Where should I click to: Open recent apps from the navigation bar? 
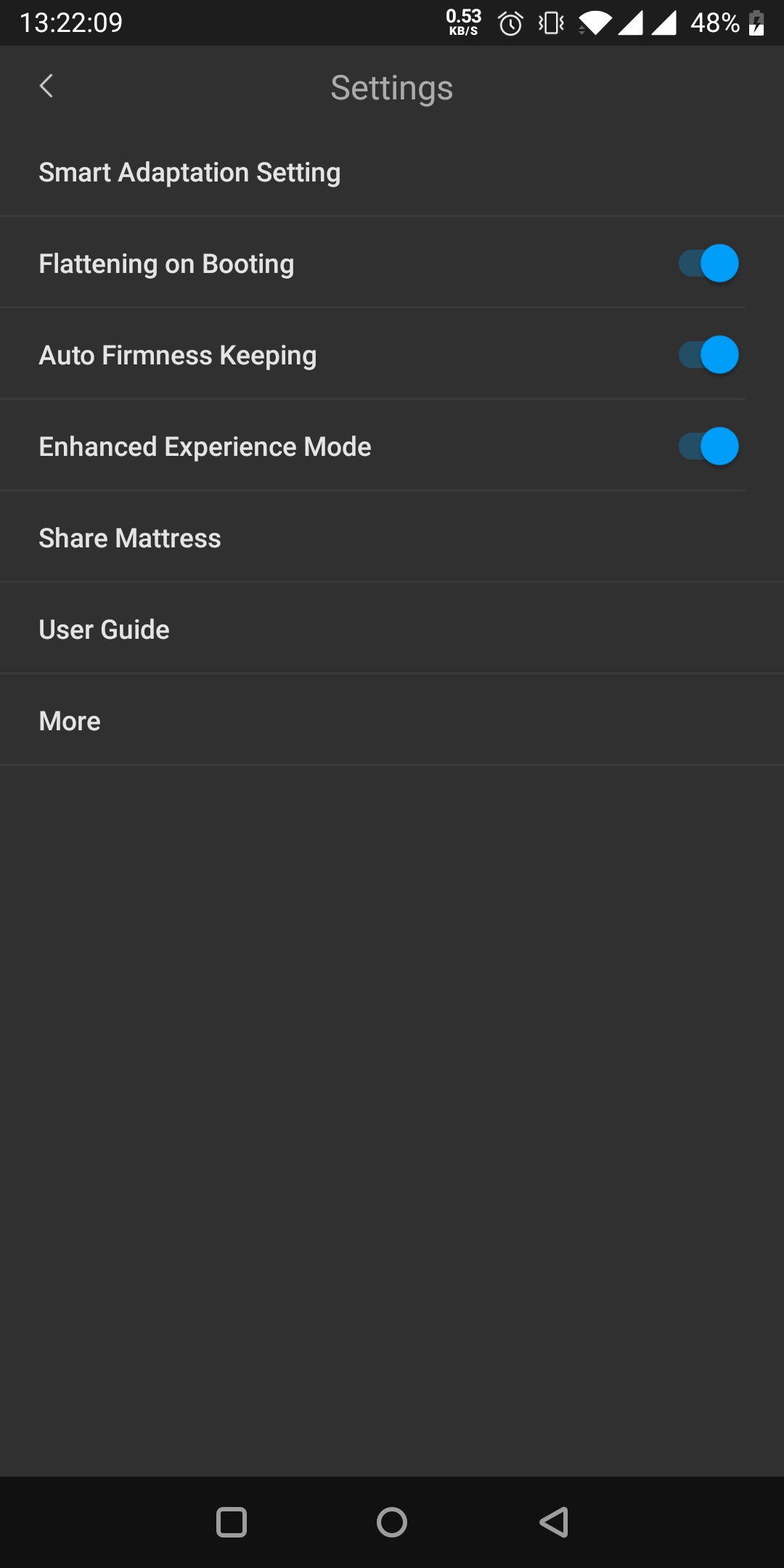pyautogui.click(x=232, y=1522)
